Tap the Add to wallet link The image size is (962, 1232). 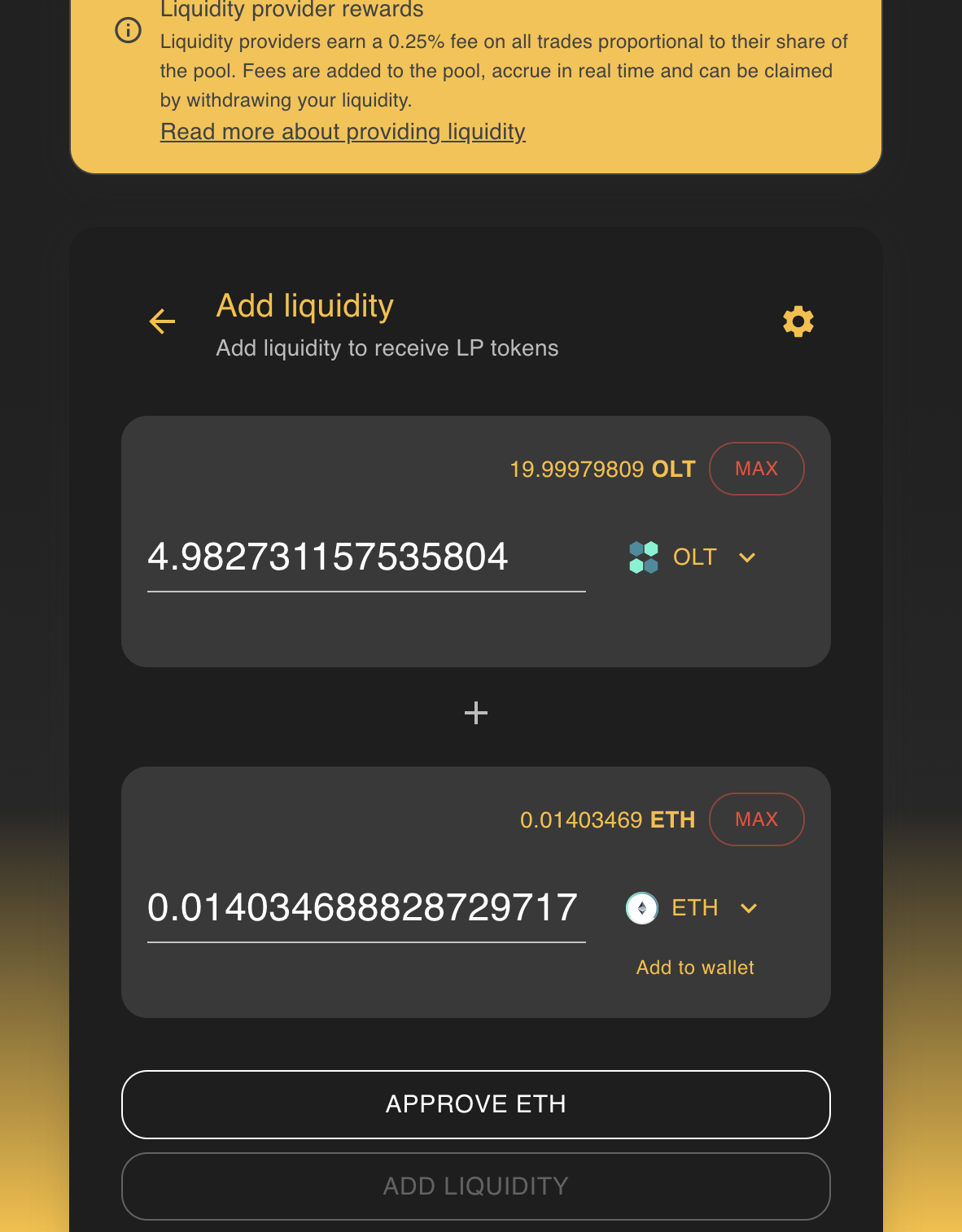695,968
